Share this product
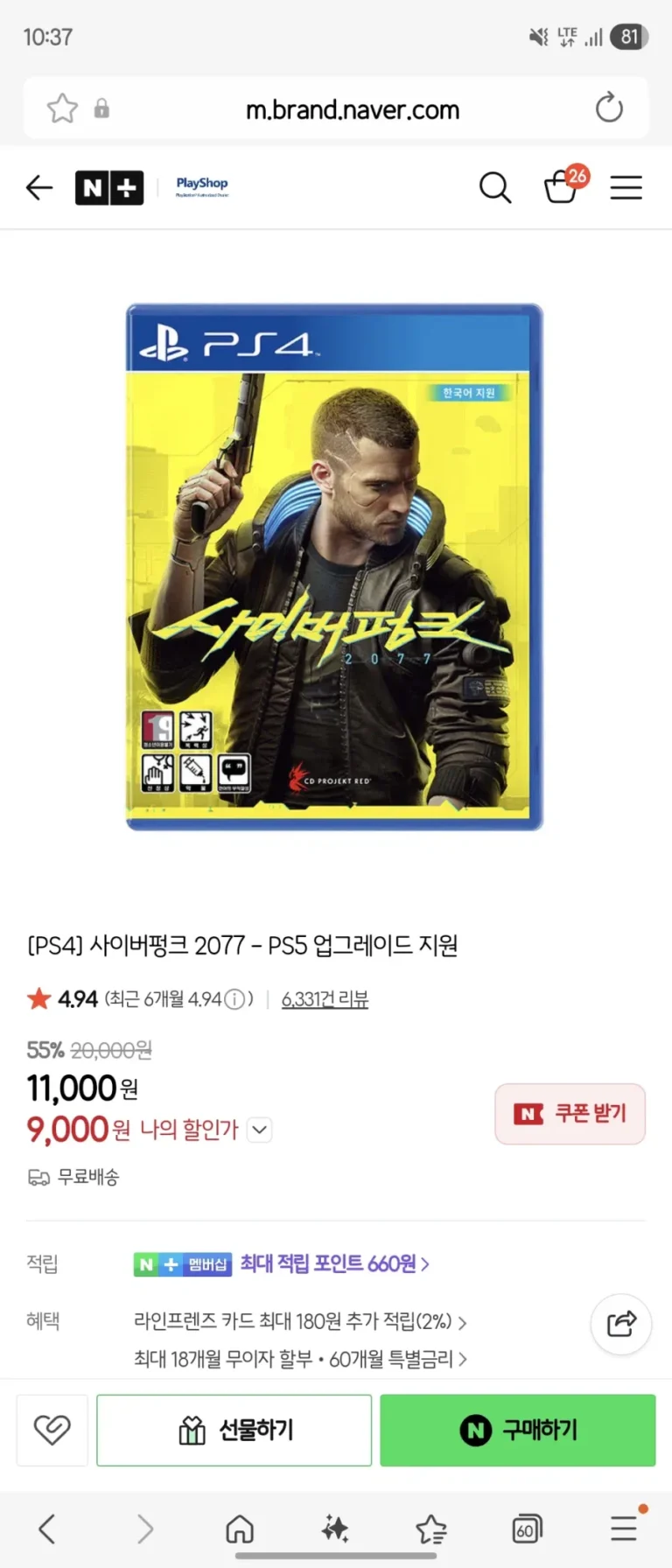This screenshot has width=672, height=1568. click(x=621, y=1324)
